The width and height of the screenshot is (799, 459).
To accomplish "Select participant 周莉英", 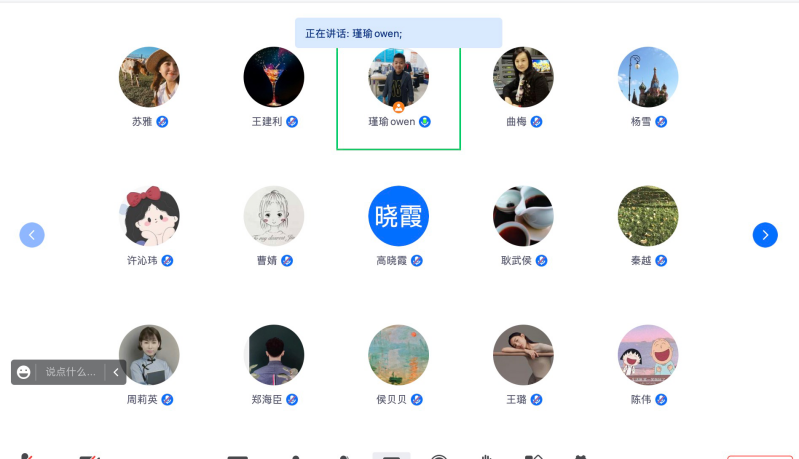I will (x=149, y=355).
